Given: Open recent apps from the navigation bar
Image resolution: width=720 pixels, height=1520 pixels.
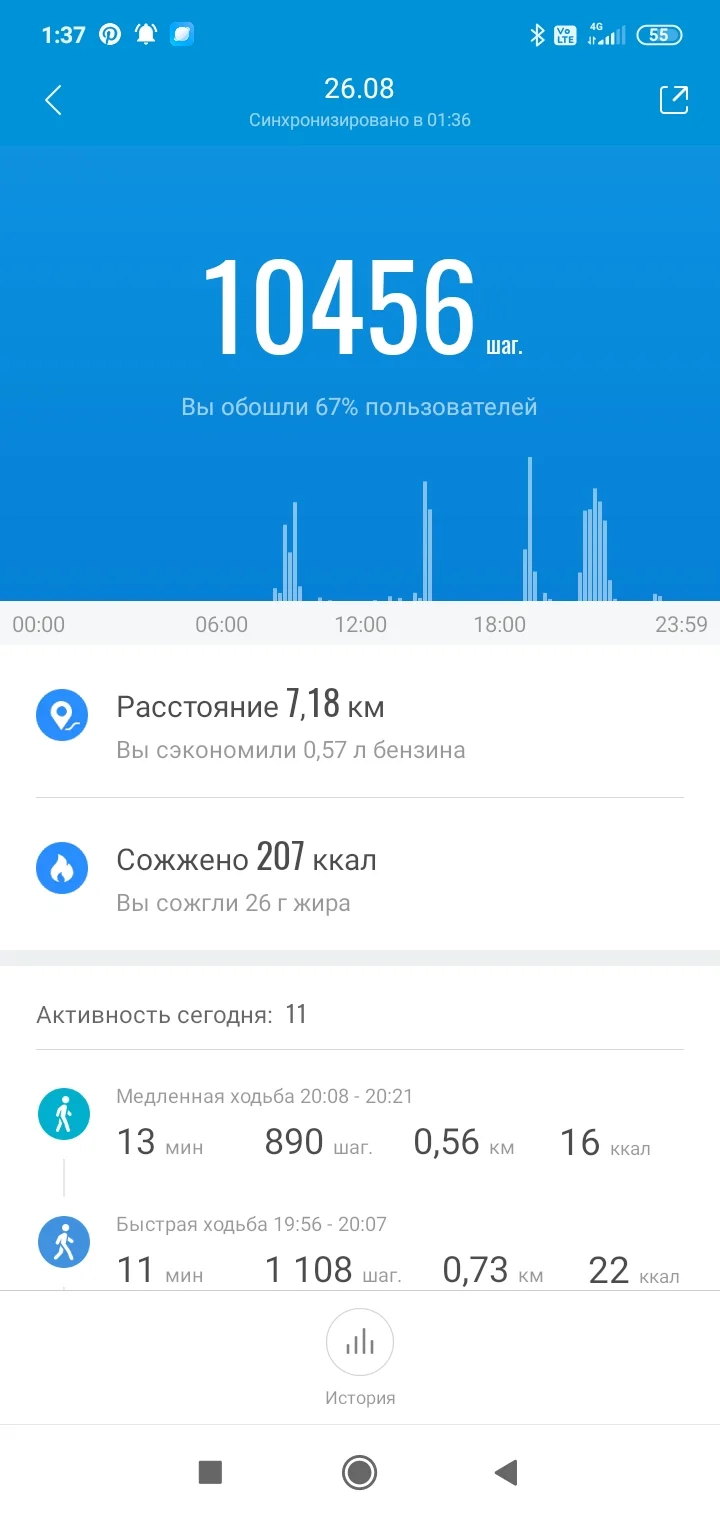Looking at the screenshot, I should (210, 1472).
